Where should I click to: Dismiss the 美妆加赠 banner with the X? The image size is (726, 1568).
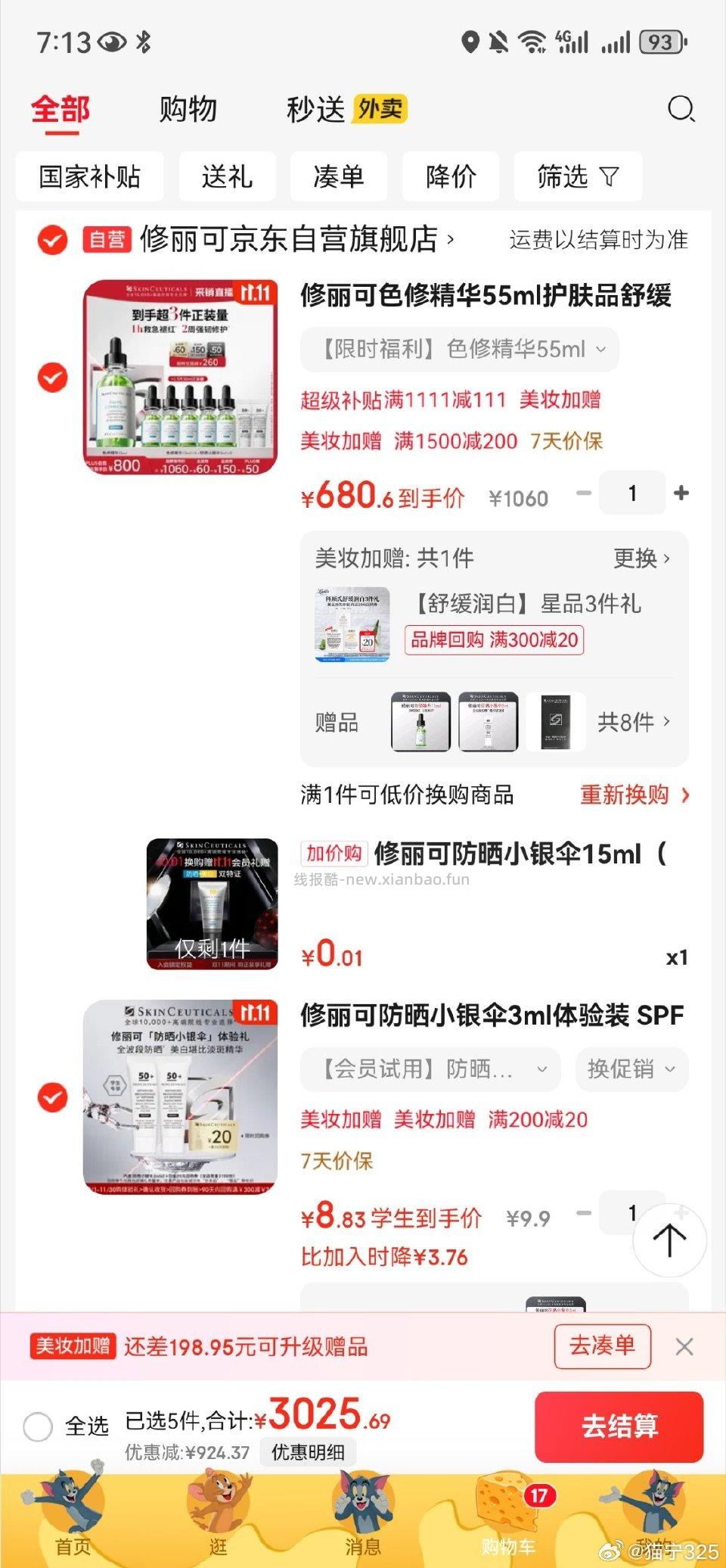point(685,1347)
